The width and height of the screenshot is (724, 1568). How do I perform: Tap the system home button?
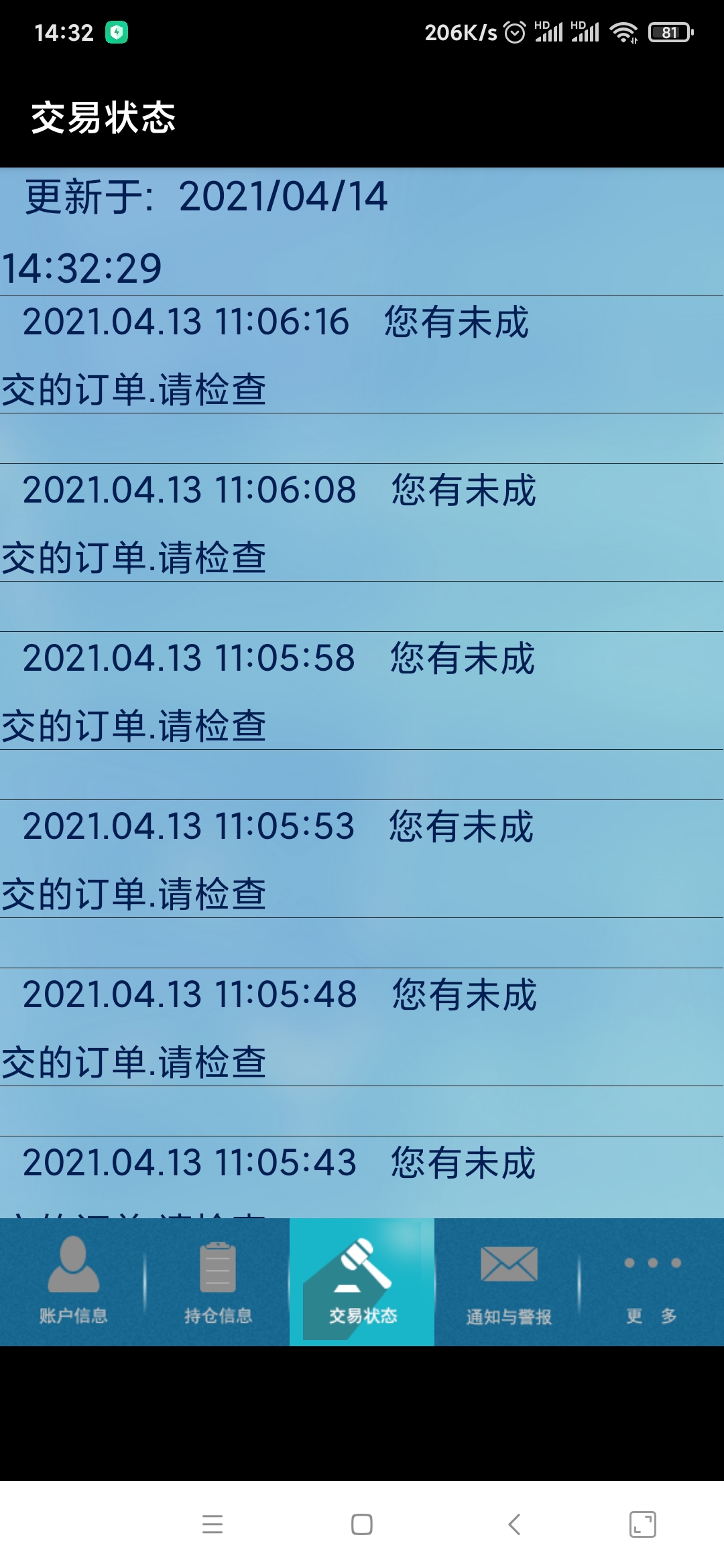(362, 1524)
